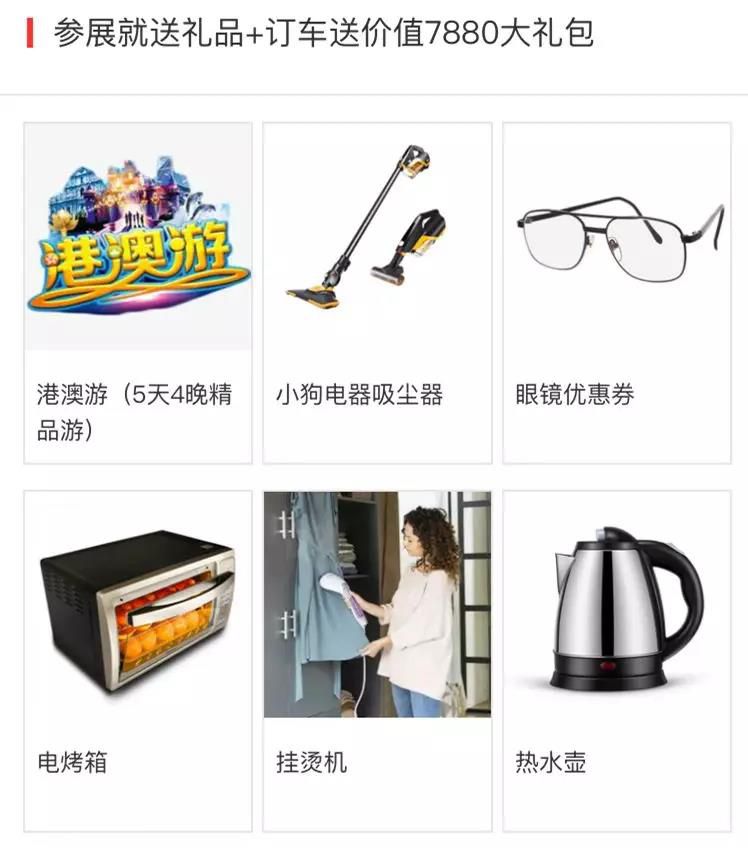
Task: Select the 眼镜优惠券 gift card
Action: 617,293
